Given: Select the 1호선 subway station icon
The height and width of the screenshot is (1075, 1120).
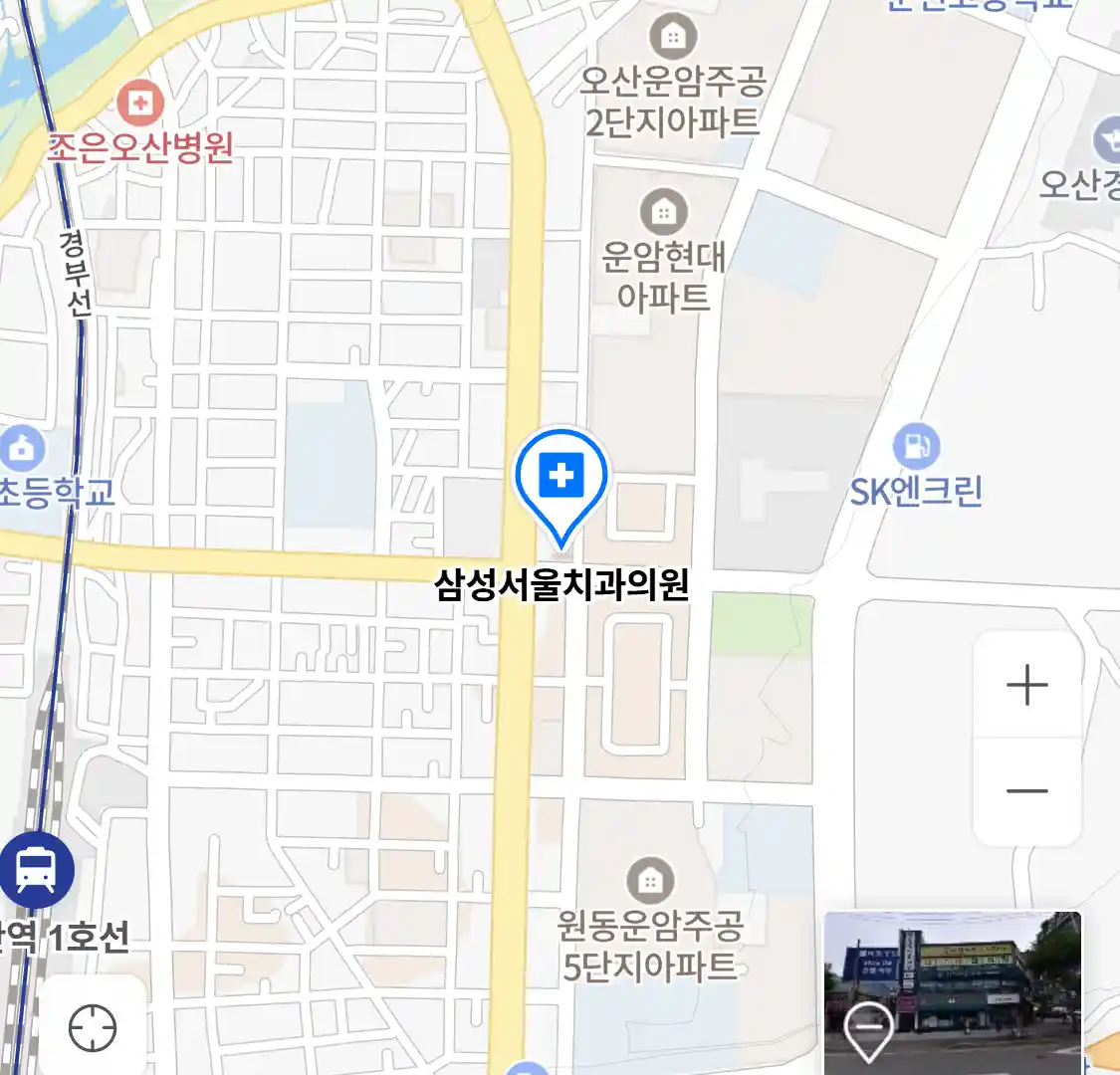Looking at the screenshot, I should pos(37,870).
